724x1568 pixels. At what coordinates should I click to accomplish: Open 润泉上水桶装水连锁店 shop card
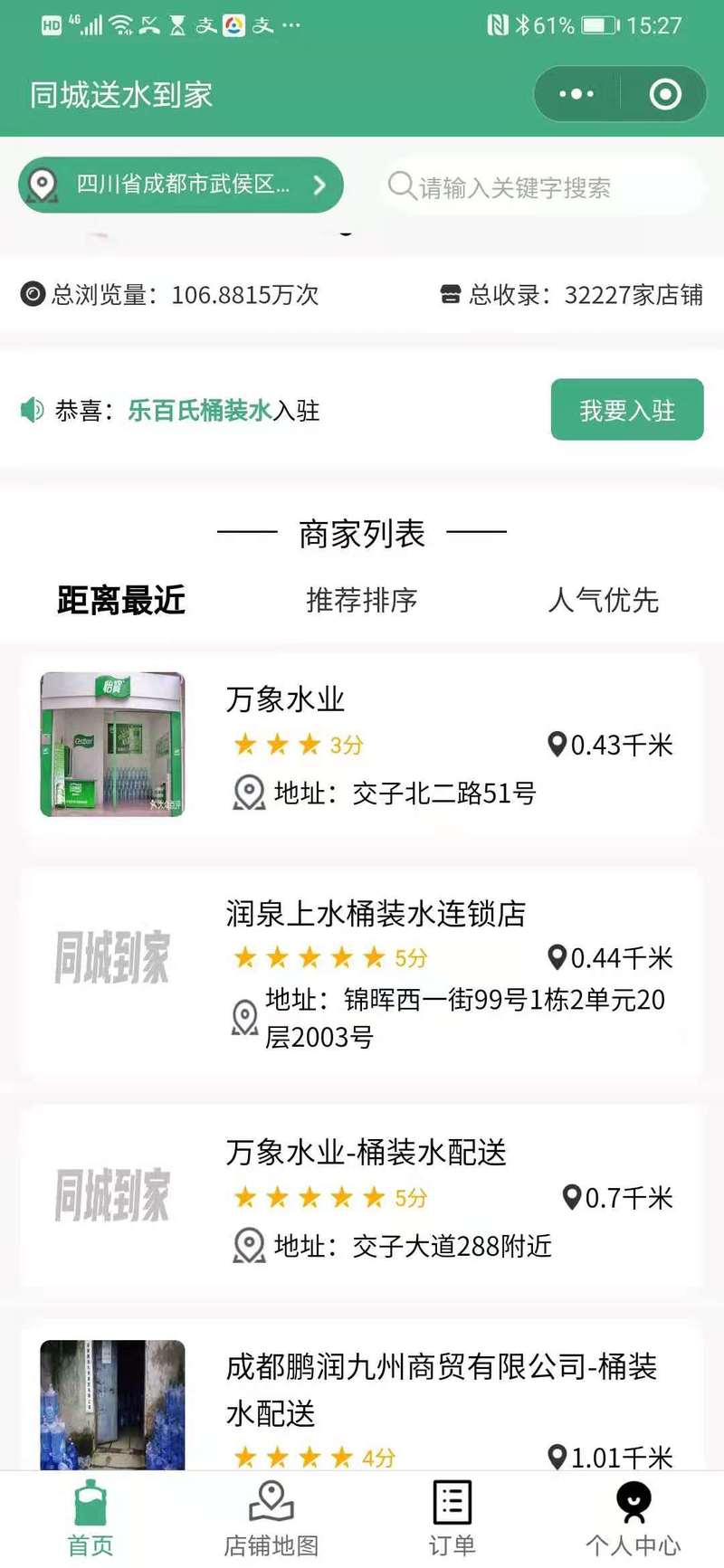(362, 973)
